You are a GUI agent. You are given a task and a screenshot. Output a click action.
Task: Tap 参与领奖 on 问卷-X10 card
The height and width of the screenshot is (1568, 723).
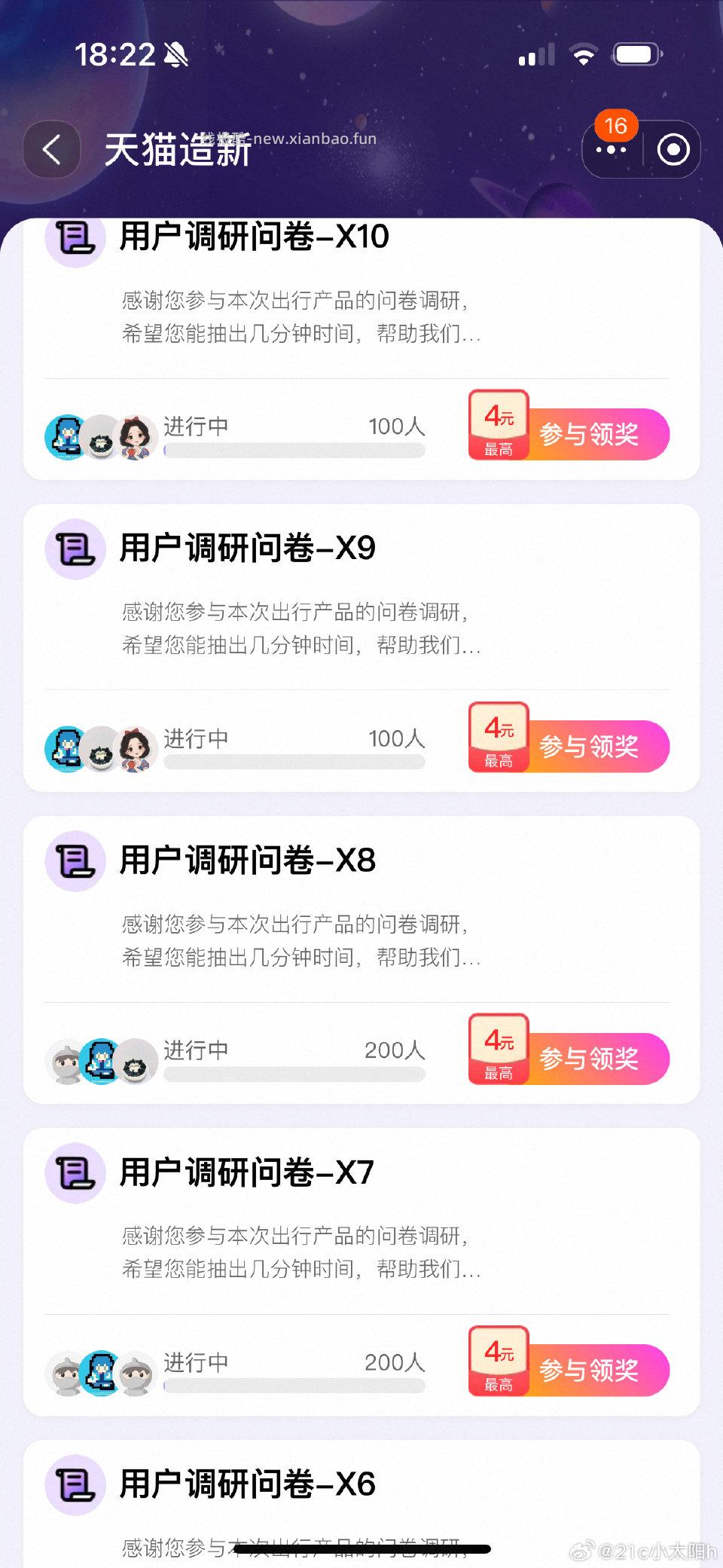click(x=590, y=435)
